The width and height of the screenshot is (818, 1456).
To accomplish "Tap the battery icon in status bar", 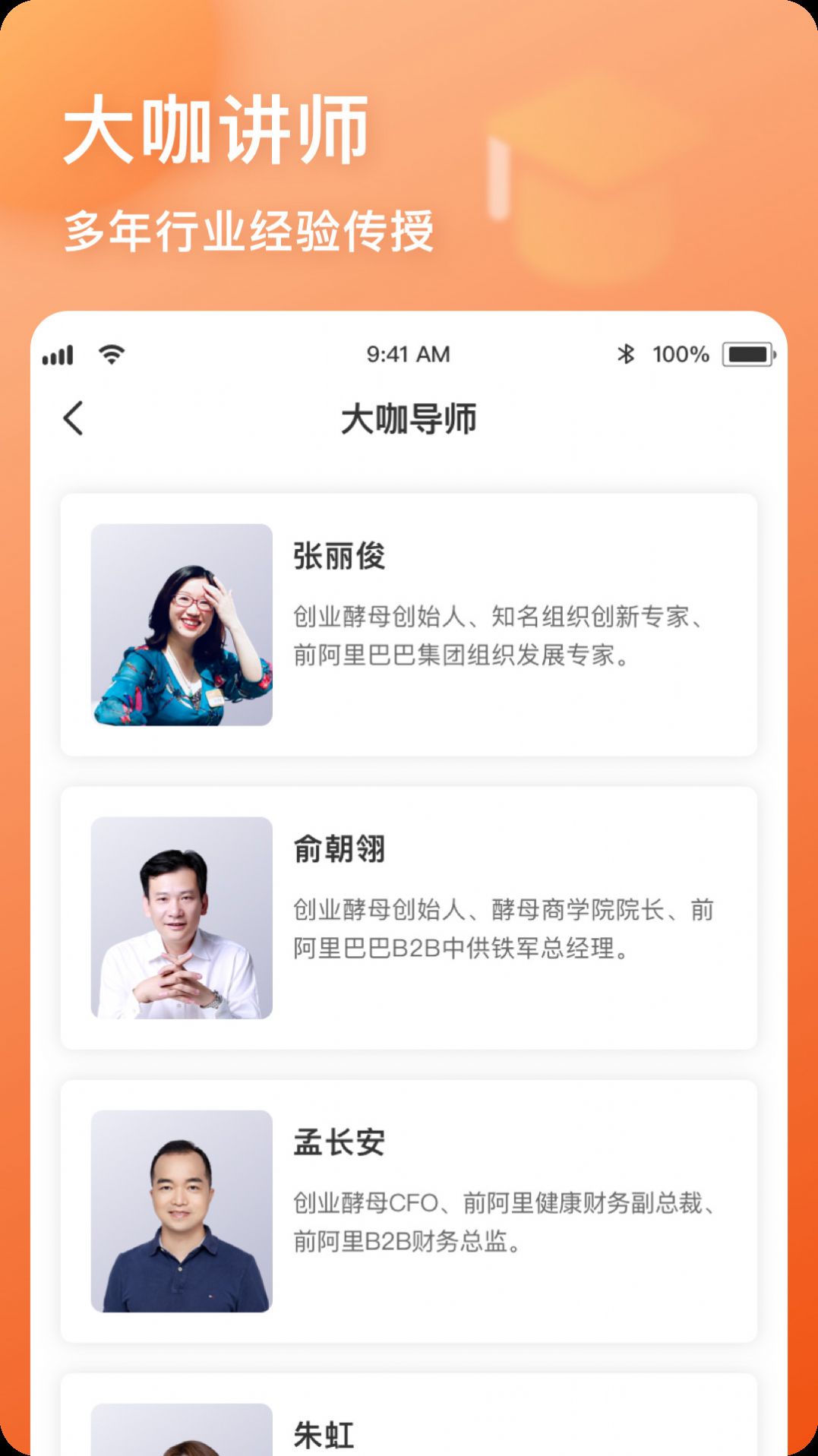I will coord(747,352).
